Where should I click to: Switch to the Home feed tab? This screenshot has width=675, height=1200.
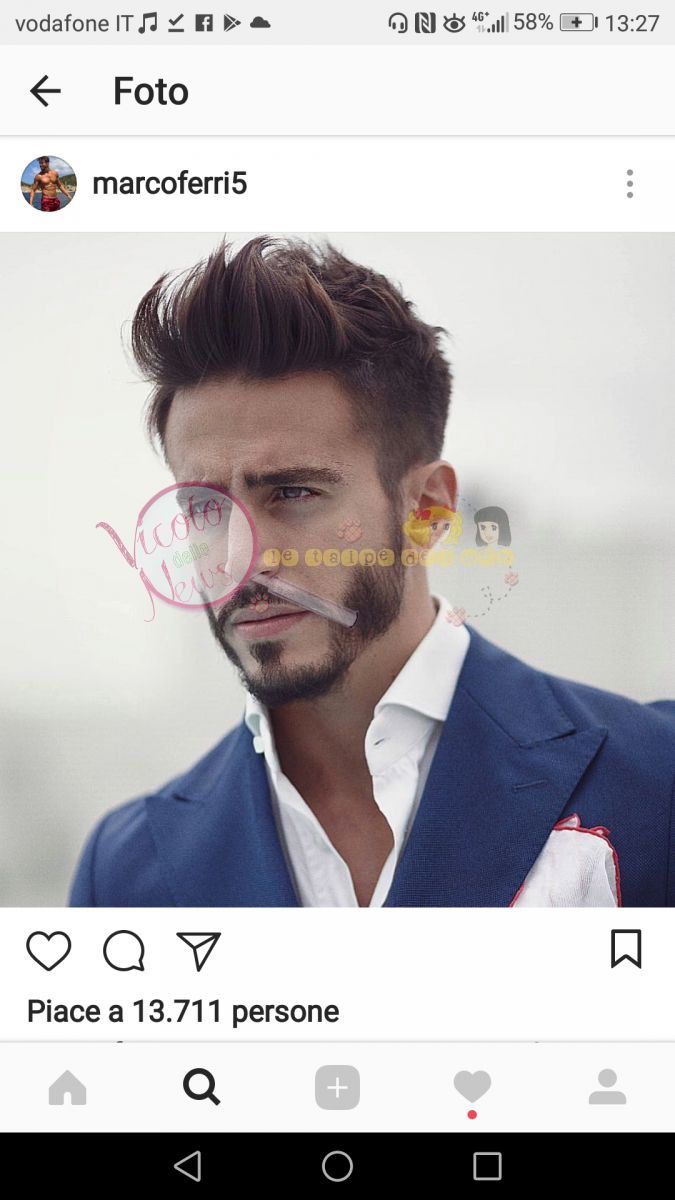point(68,1087)
